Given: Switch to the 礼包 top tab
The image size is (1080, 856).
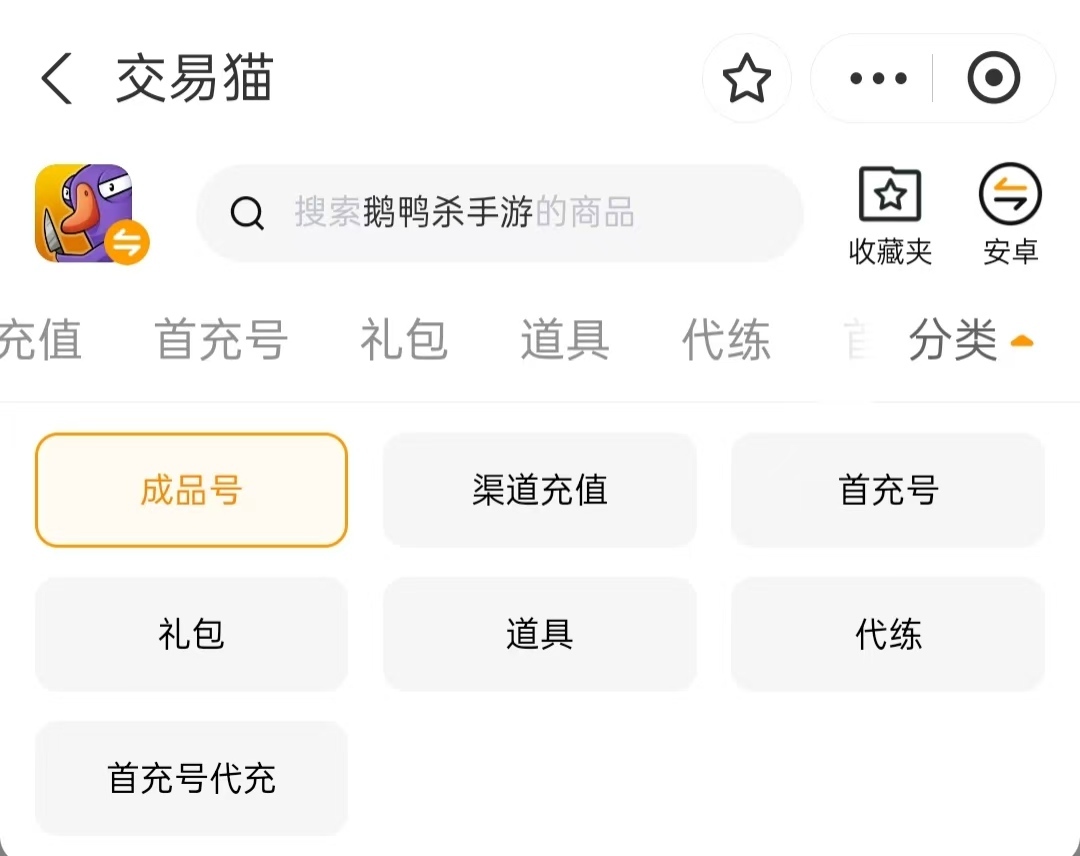Looking at the screenshot, I should pyautogui.click(x=404, y=341).
